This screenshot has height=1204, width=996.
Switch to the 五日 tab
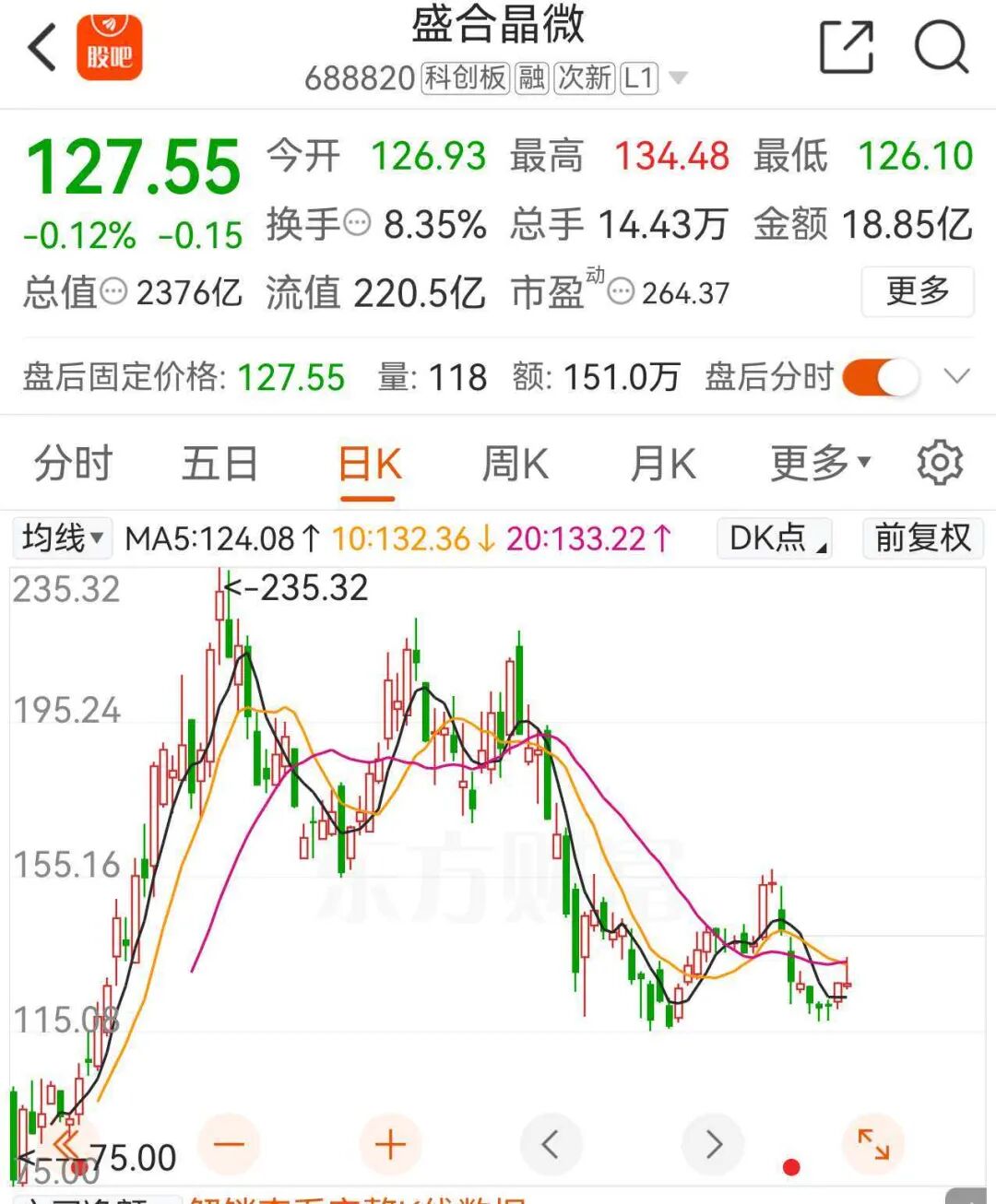pyautogui.click(x=219, y=463)
